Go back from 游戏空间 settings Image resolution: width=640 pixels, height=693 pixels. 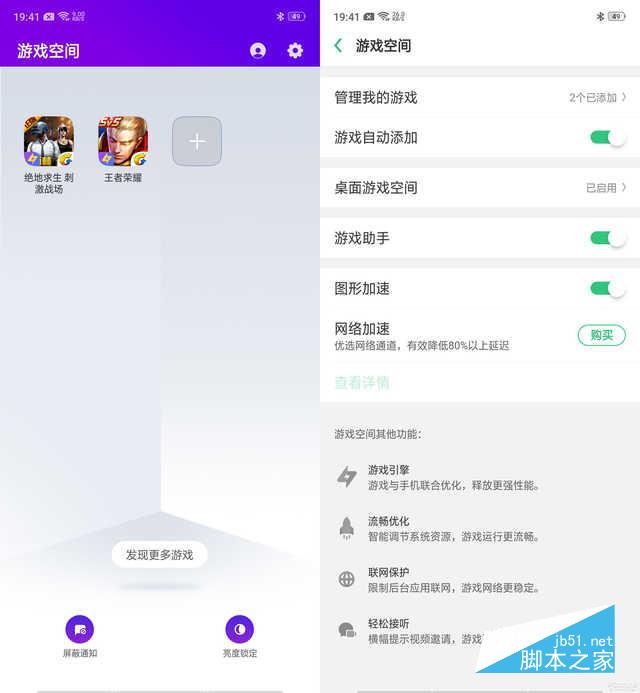point(338,45)
